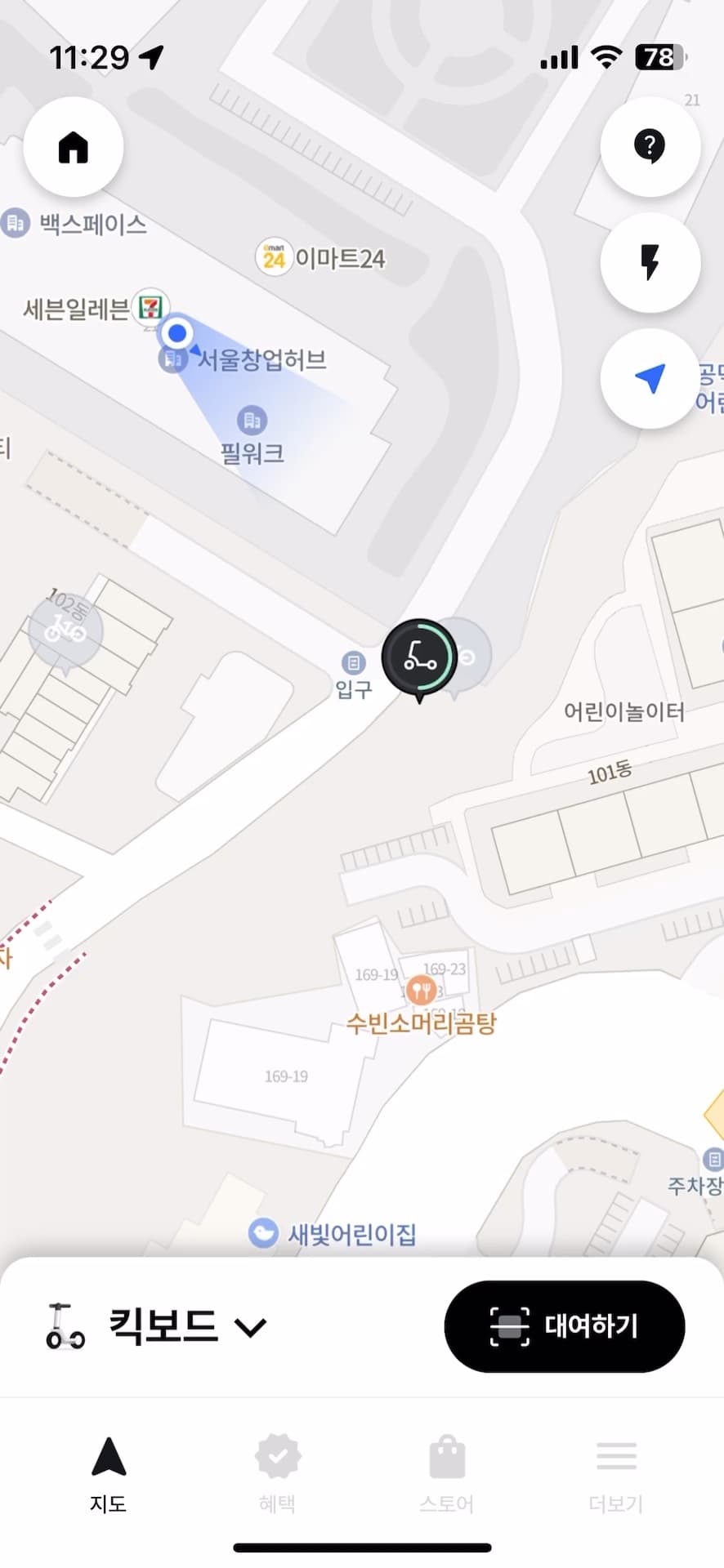Select the lightning bolt quick-action icon
This screenshot has width=724, height=1568.
pyautogui.click(x=650, y=262)
